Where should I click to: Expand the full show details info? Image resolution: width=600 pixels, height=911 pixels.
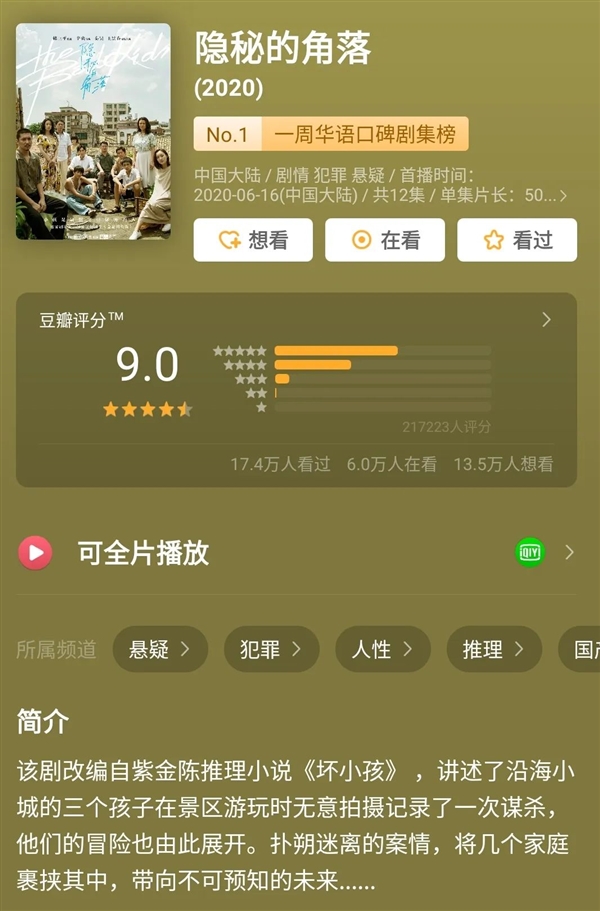point(564,196)
